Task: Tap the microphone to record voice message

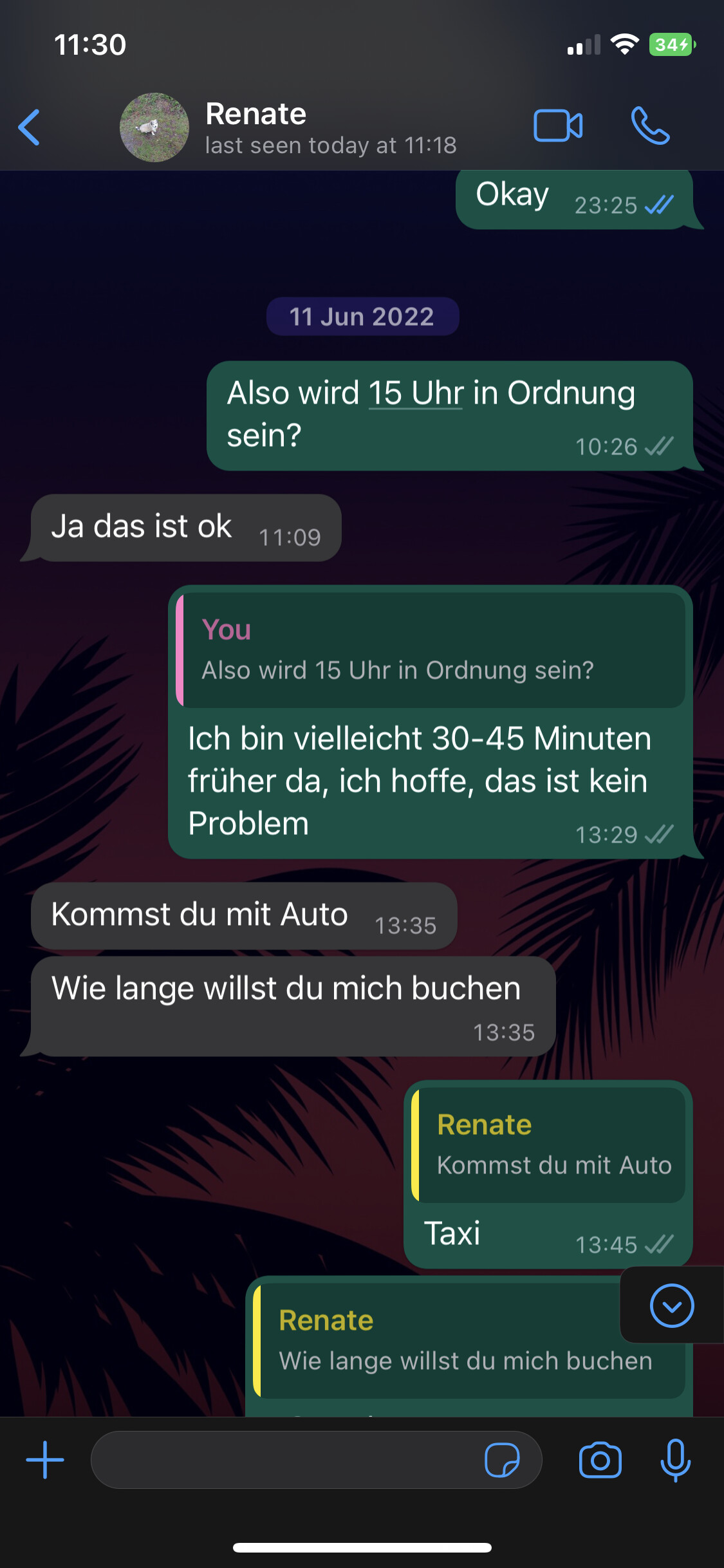Action: (675, 1460)
